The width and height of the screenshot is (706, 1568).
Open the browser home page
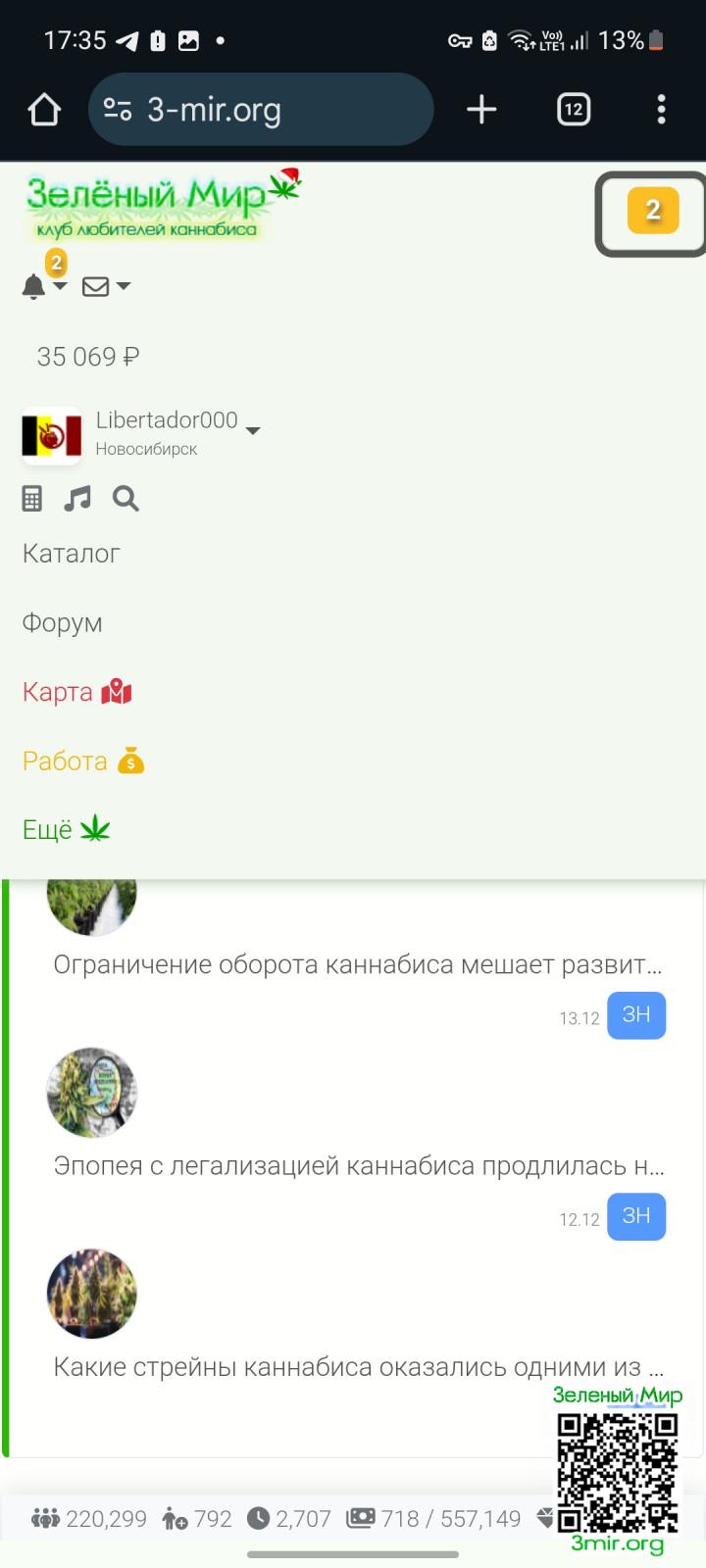point(44,110)
